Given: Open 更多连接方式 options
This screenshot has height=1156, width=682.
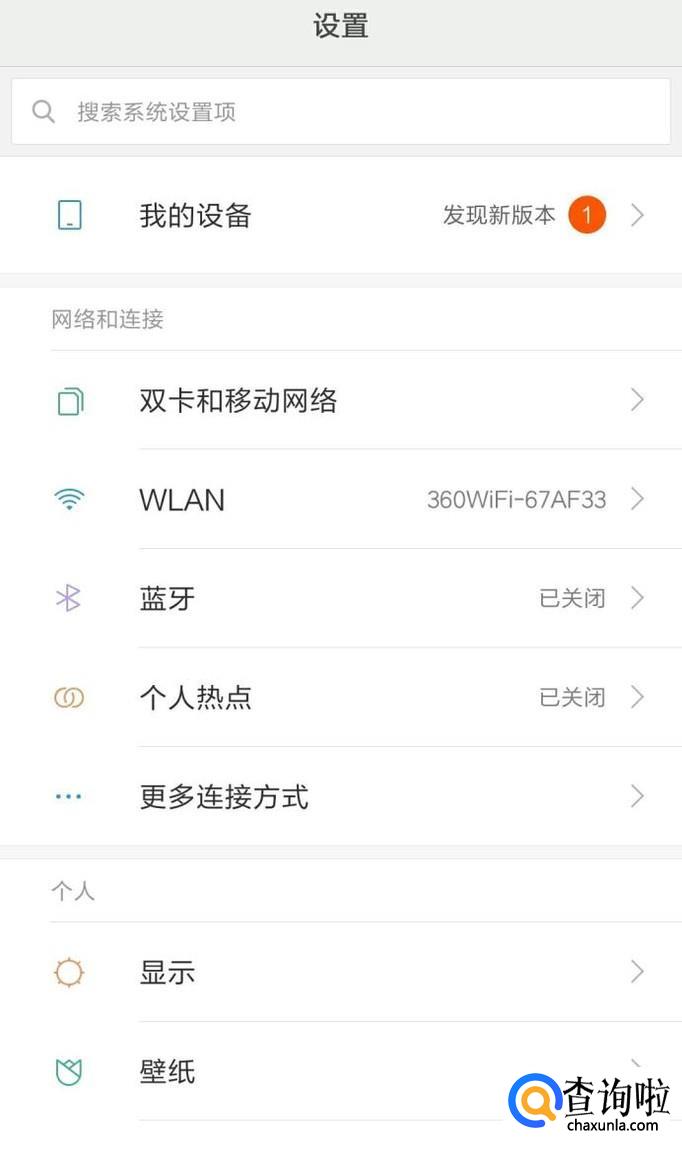Looking at the screenshot, I should pyautogui.click(x=340, y=796).
